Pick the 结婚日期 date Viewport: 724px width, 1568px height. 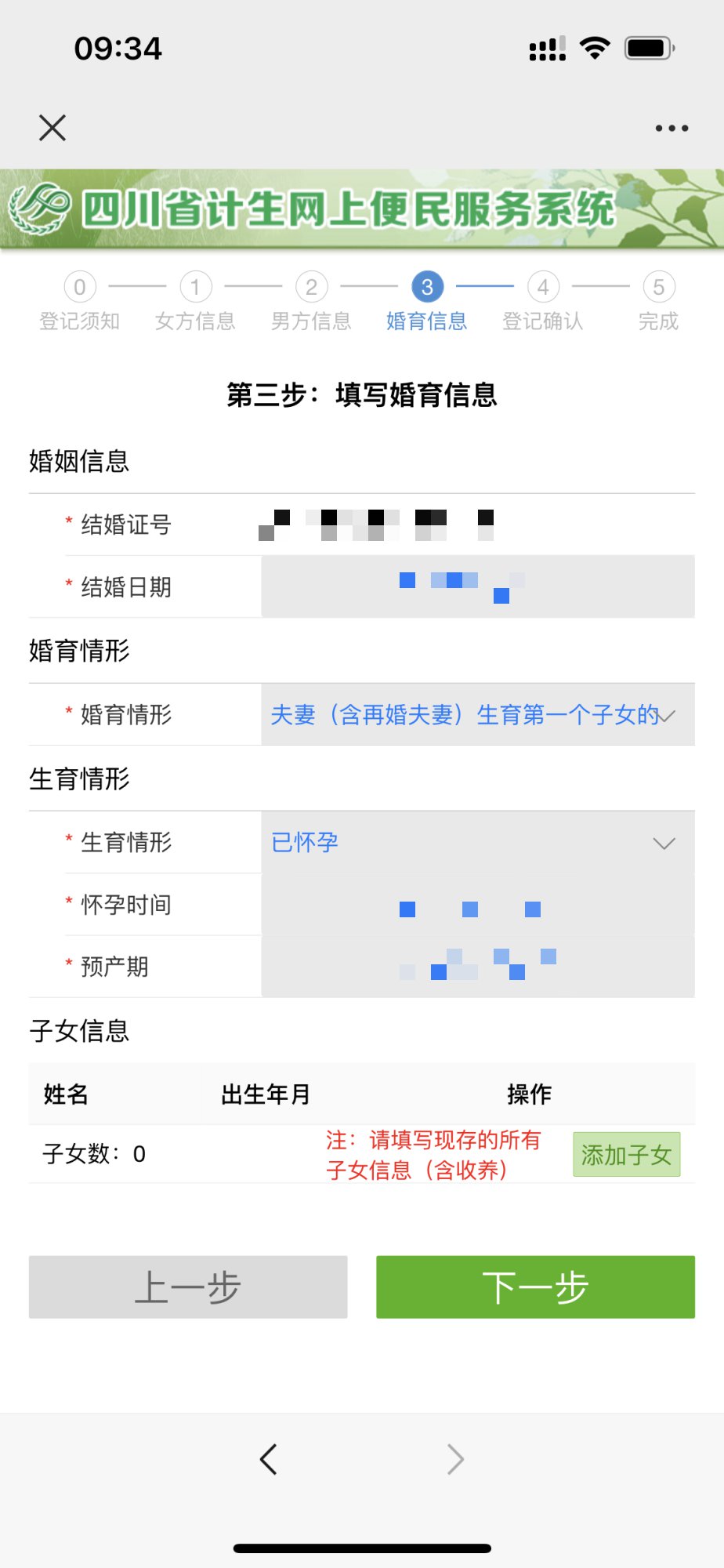476,586
